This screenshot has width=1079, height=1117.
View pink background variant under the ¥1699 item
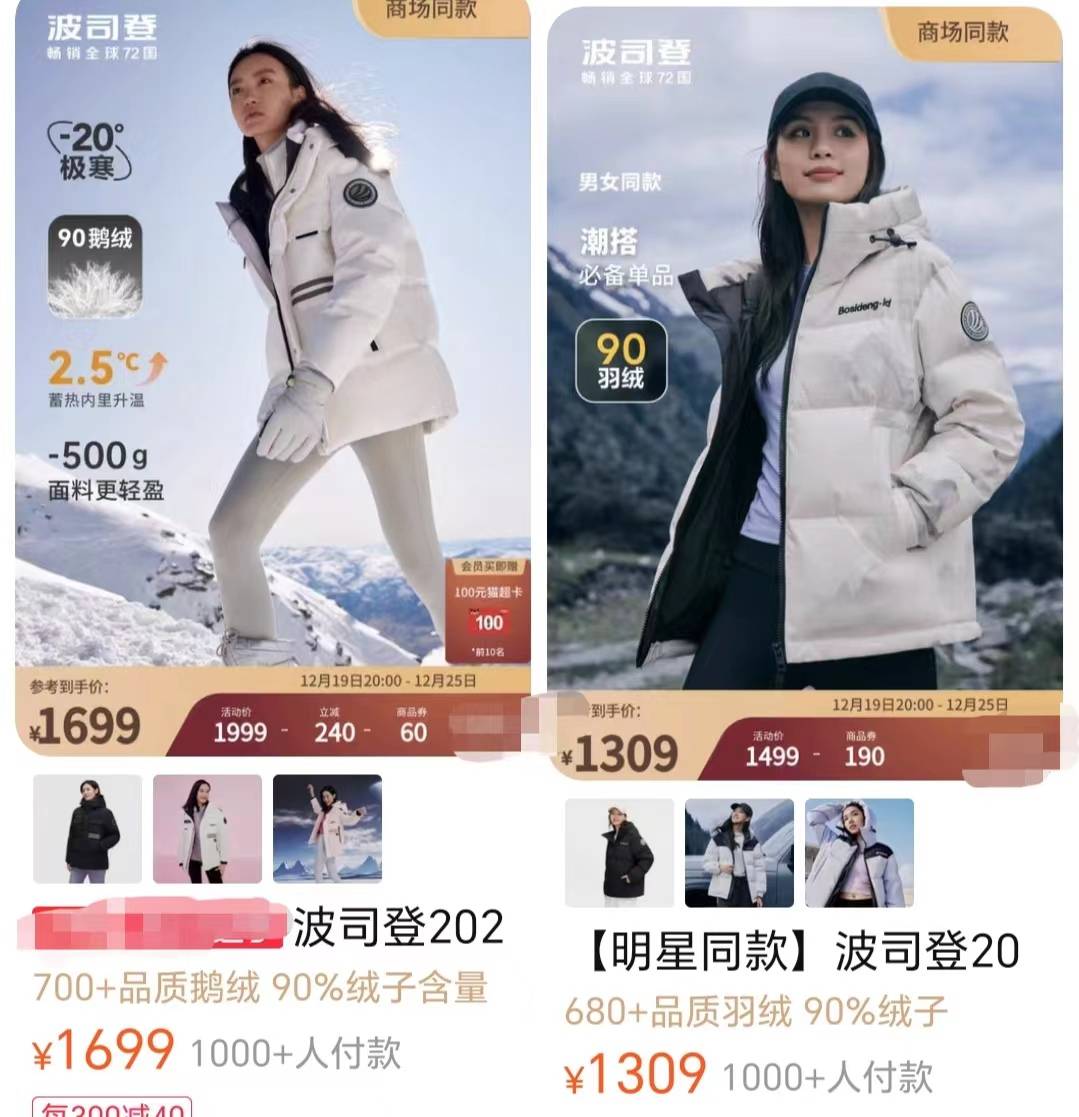(x=207, y=829)
